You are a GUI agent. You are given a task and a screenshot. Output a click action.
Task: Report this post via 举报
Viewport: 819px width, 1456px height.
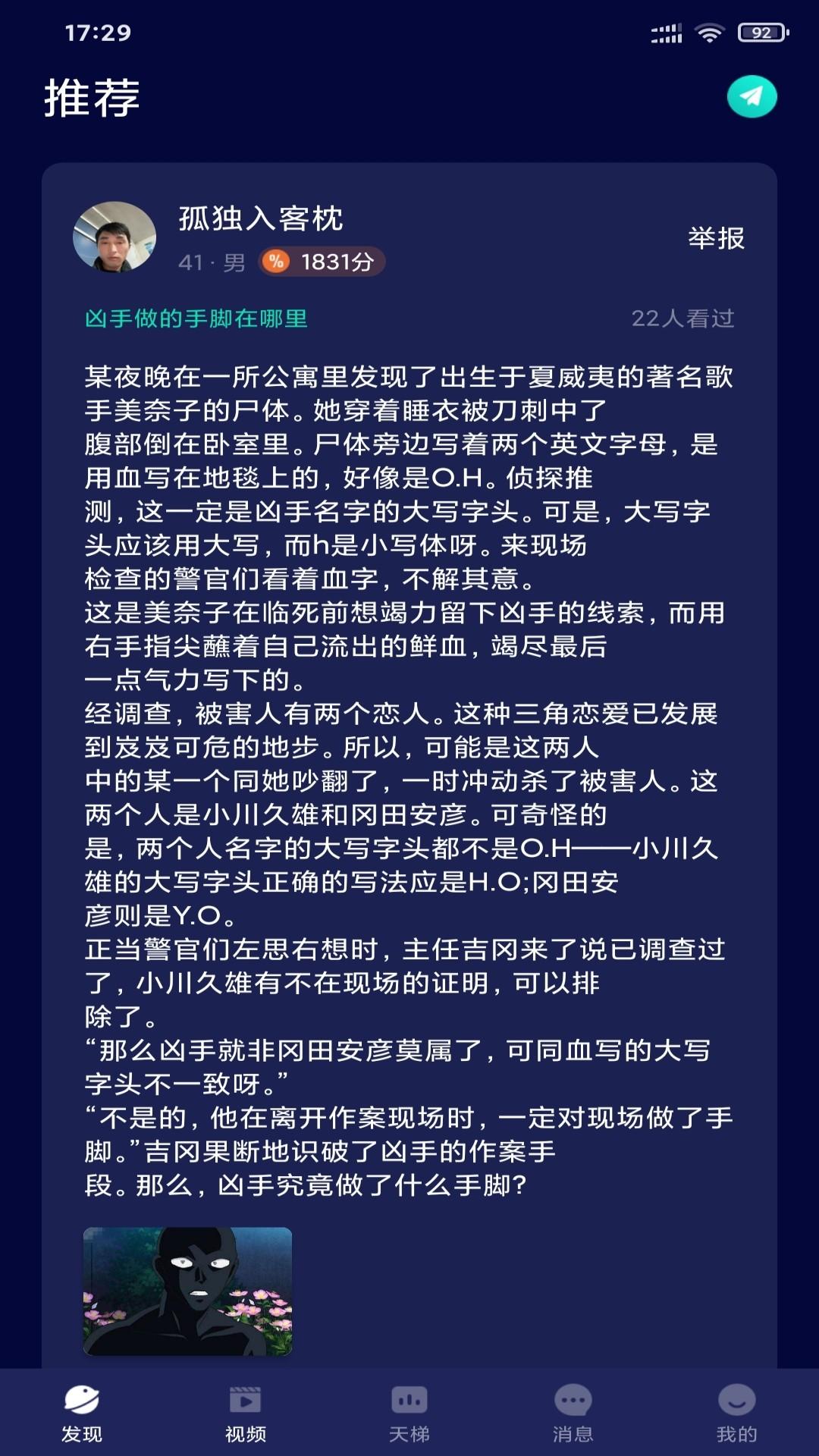click(x=716, y=238)
